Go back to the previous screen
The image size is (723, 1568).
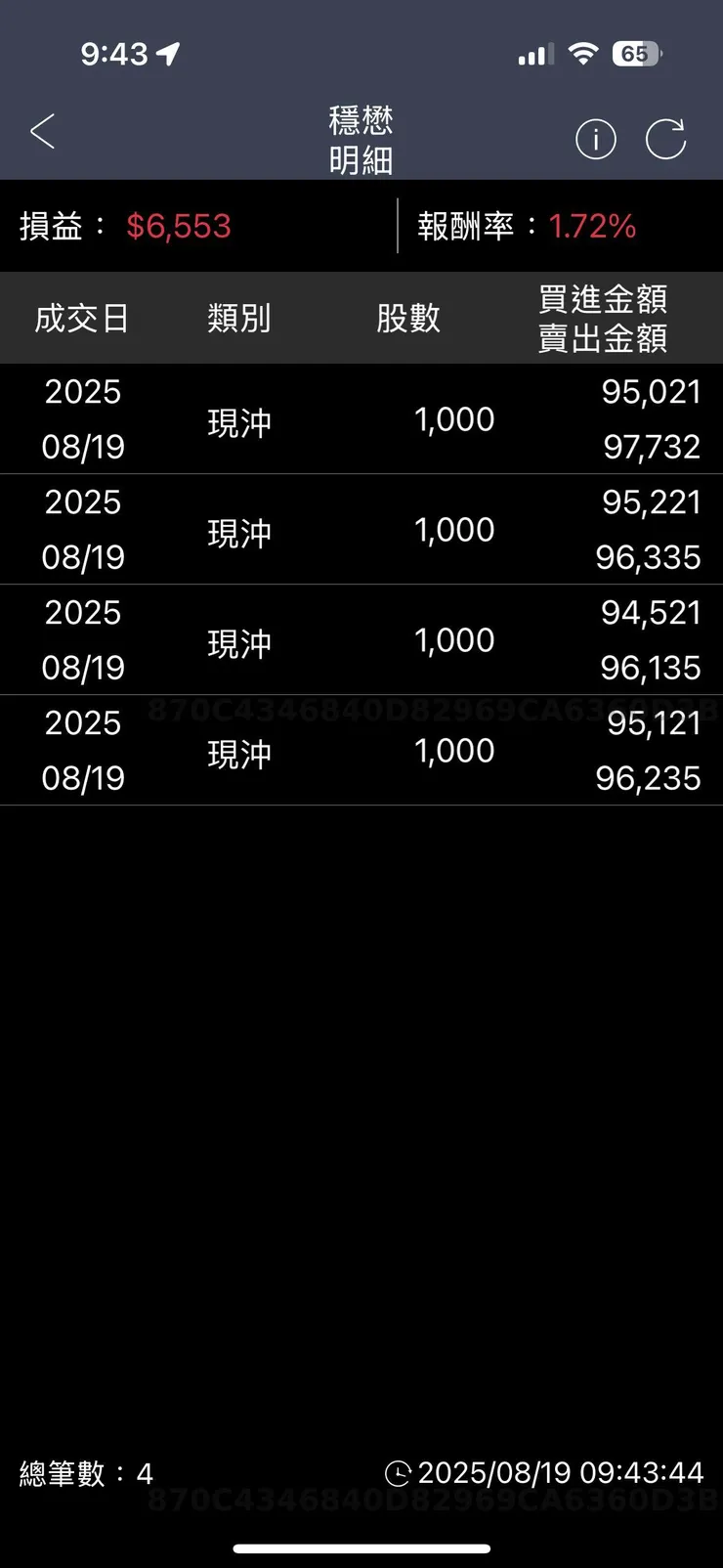pyautogui.click(x=42, y=131)
